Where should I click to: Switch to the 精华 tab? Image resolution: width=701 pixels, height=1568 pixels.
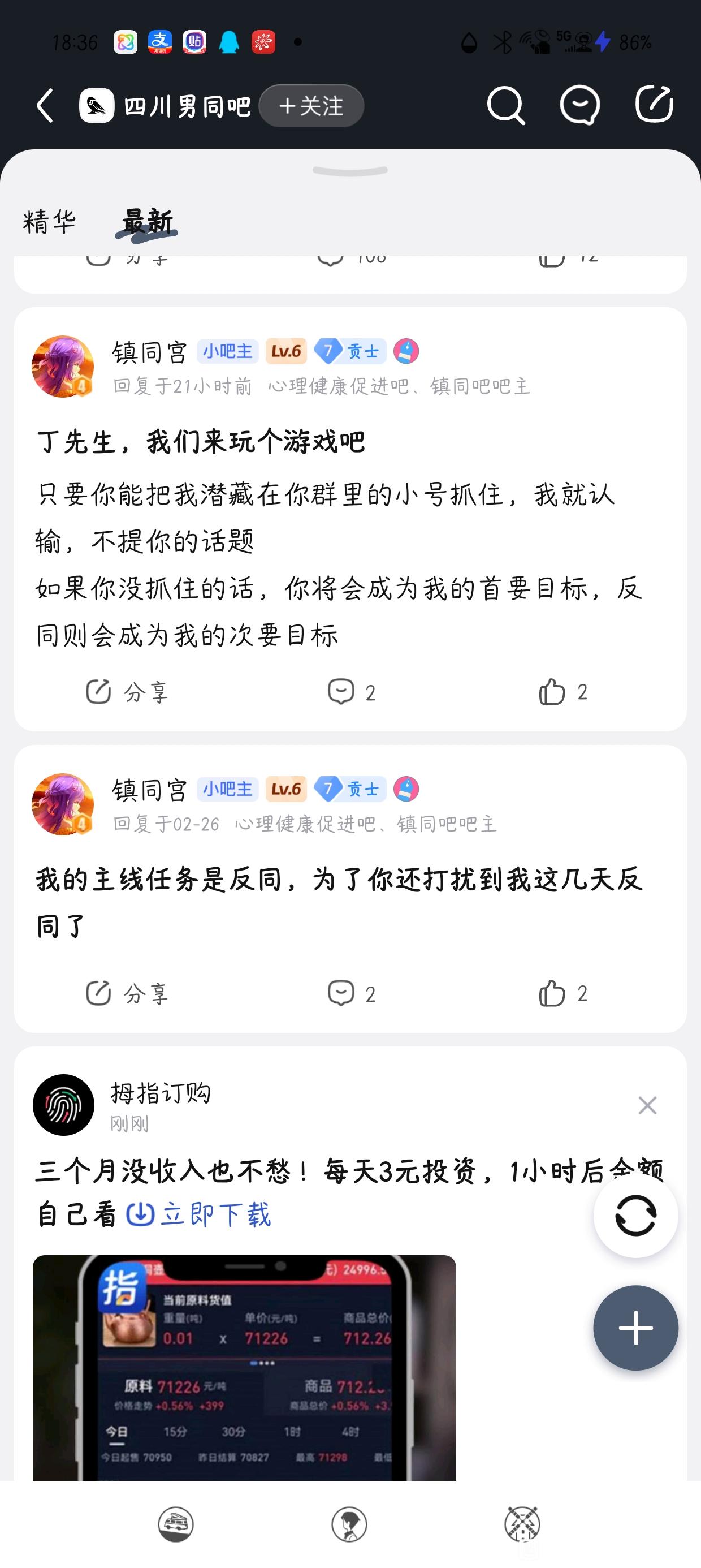click(49, 222)
